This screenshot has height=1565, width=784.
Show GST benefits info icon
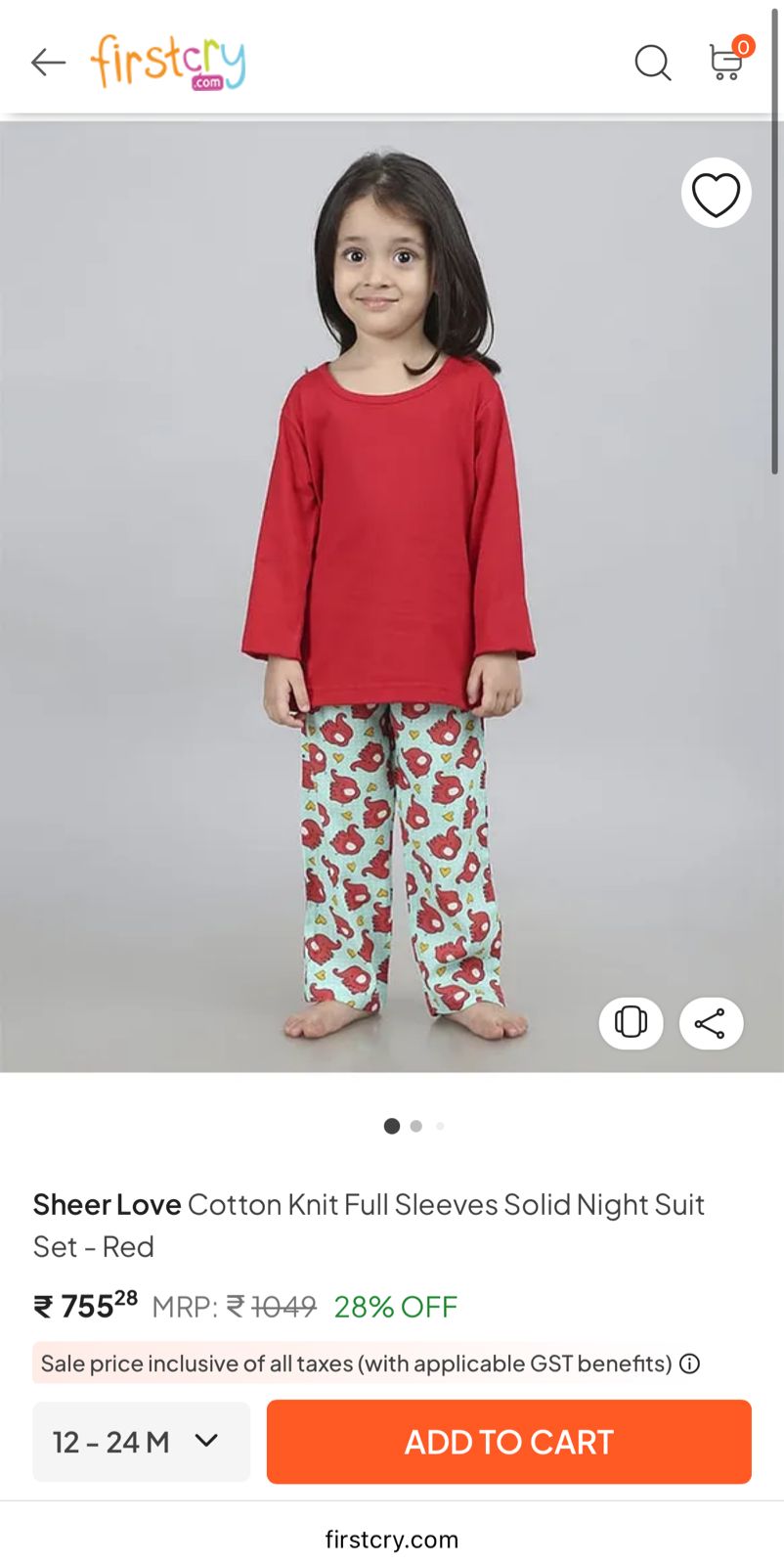(x=690, y=1364)
